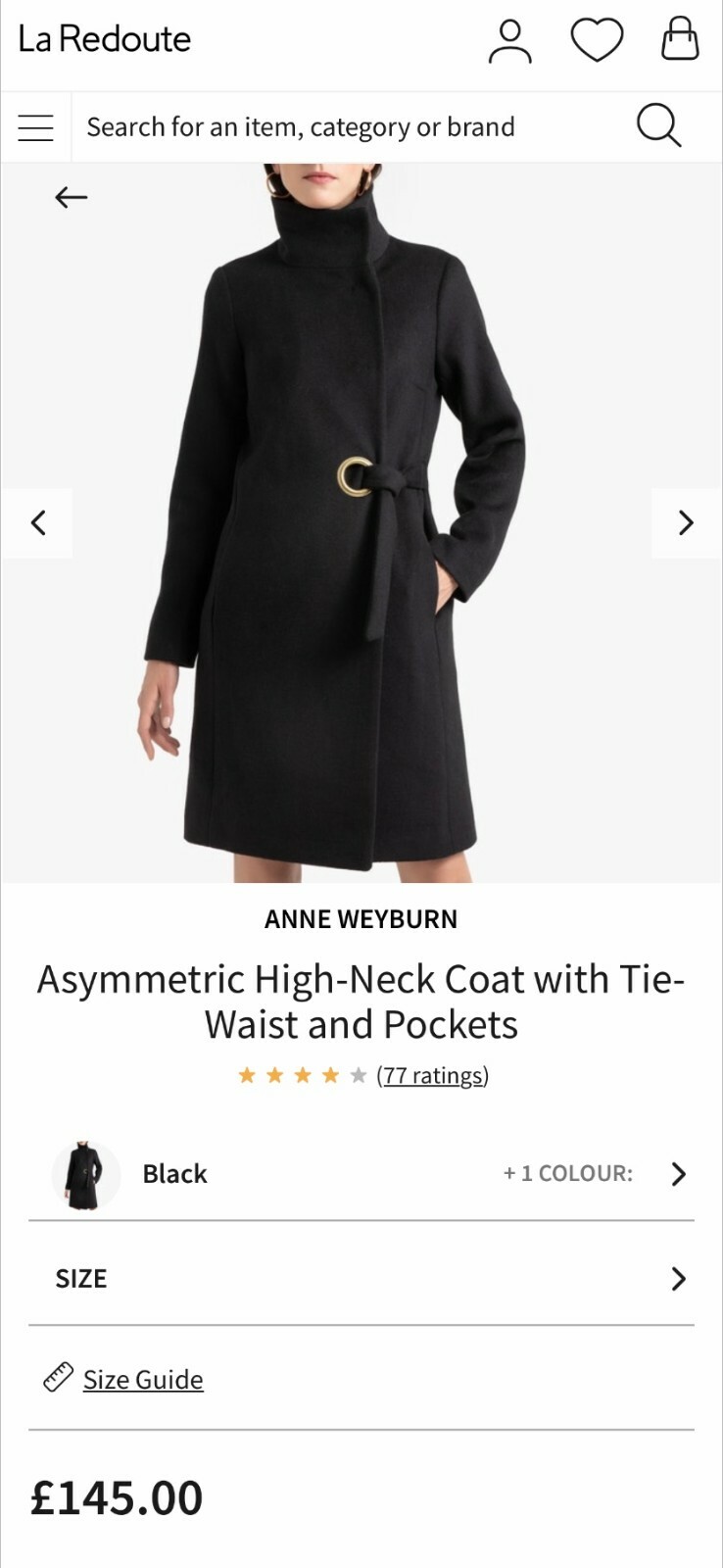Viewport: 723px width, 1568px height.
Task: Open the hamburger menu
Action: click(35, 127)
